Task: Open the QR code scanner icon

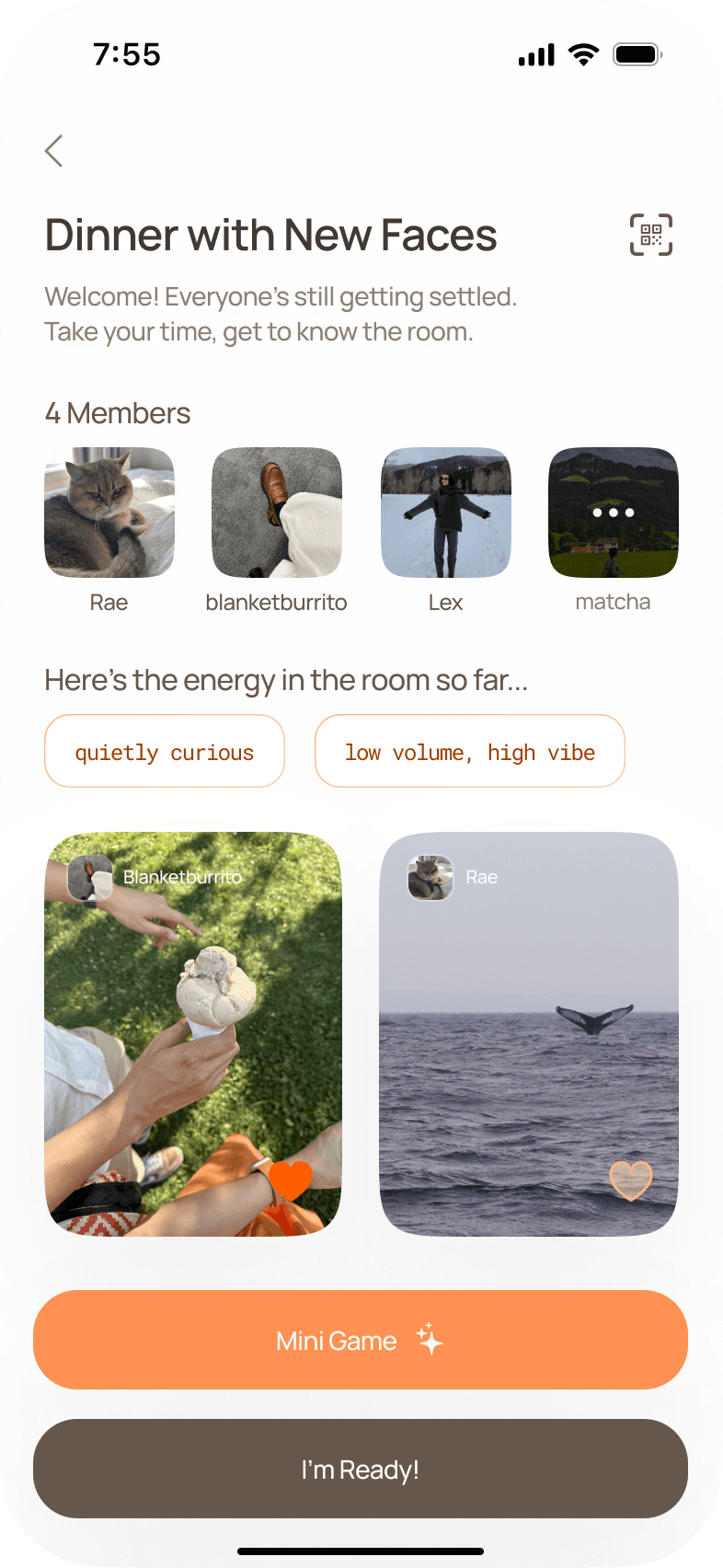Action: (650, 235)
